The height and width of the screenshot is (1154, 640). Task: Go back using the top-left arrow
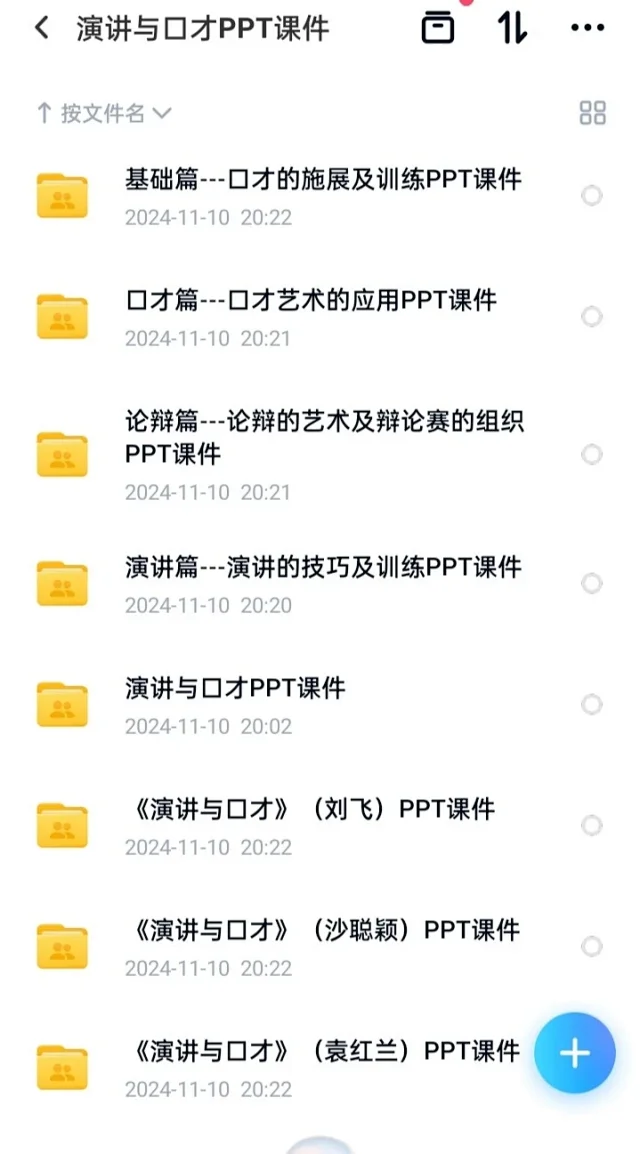[42, 29]
